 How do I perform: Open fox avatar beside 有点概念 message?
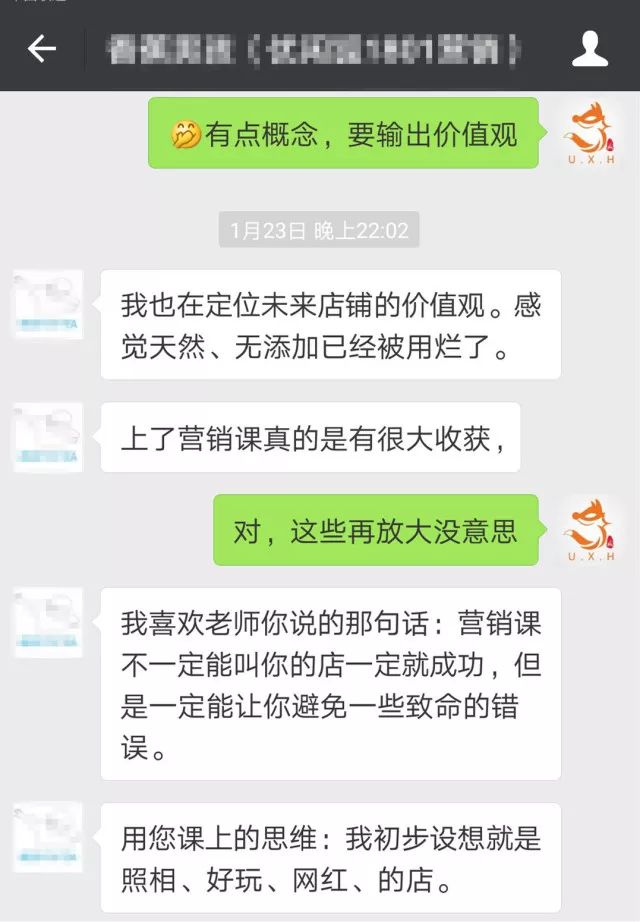click(591, 133)
